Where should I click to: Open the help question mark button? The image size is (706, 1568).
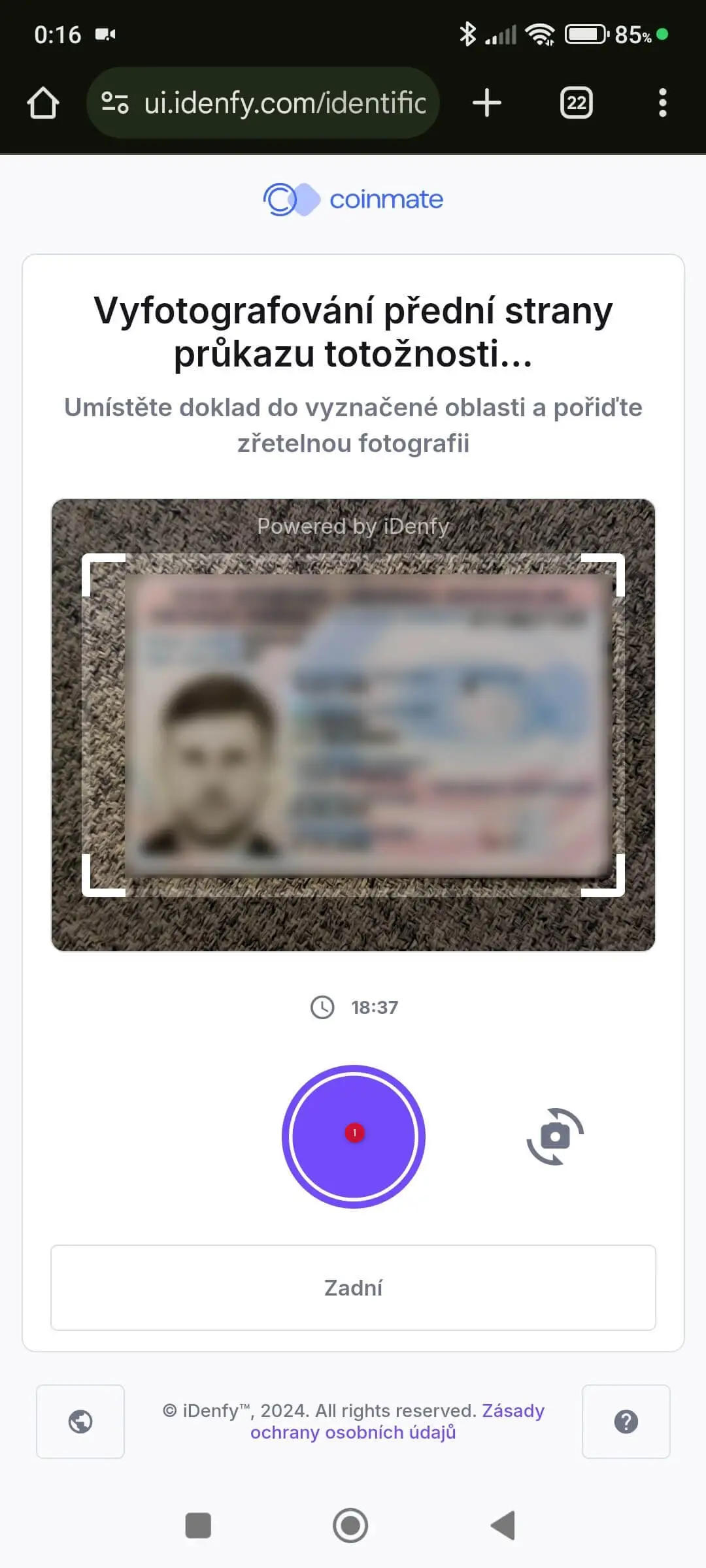pos(626,1422)
